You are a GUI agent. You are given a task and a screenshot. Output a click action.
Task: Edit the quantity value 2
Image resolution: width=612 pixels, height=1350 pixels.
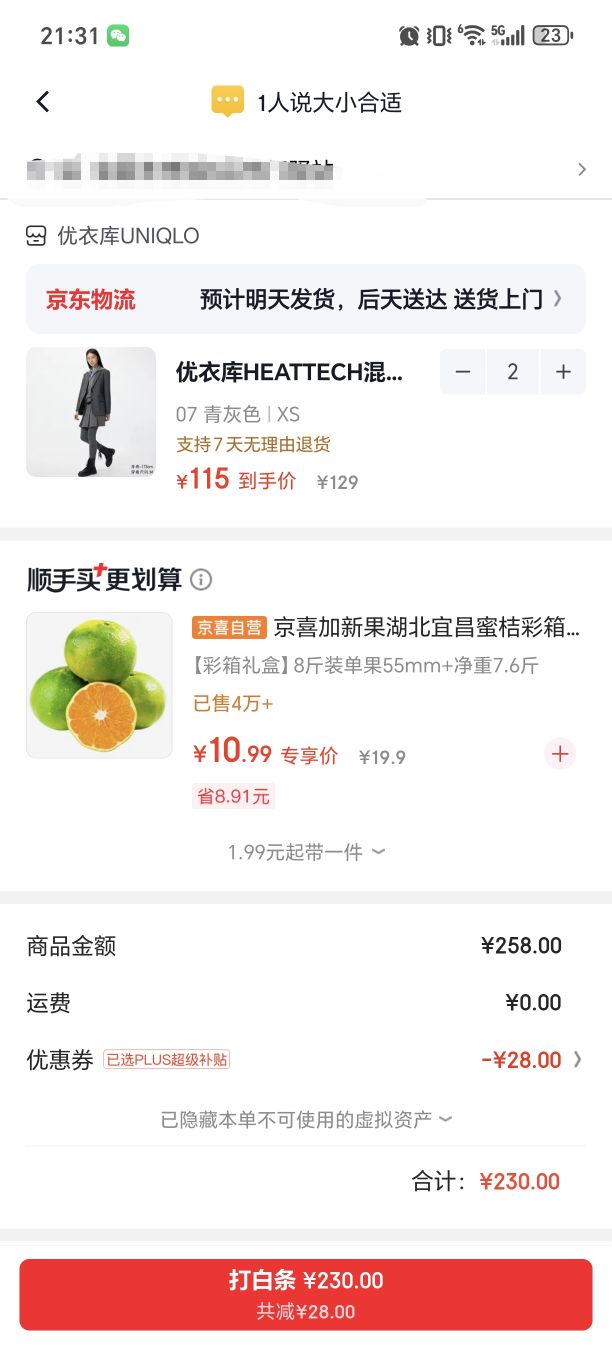513,372
